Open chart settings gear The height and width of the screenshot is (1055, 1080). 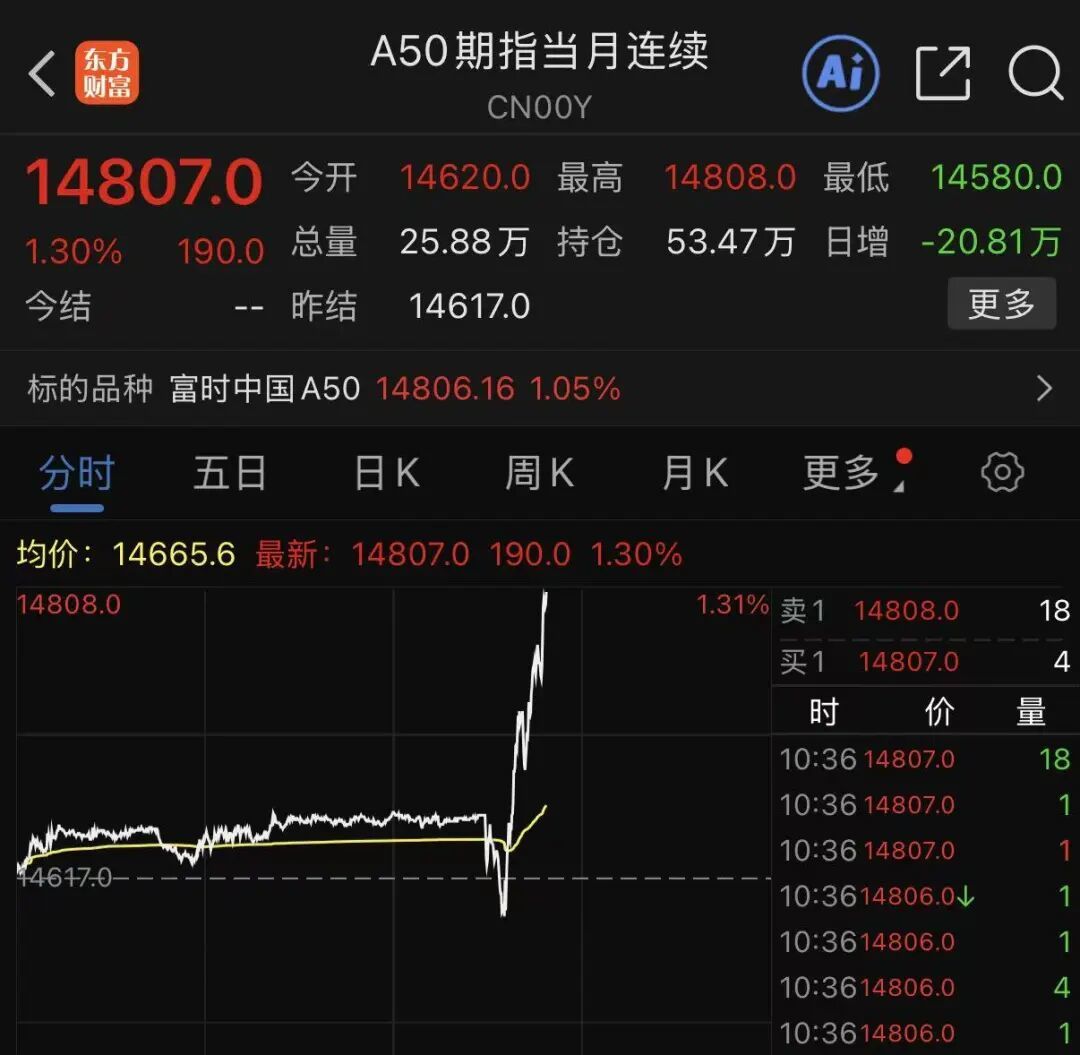(x=1002, y=472)
